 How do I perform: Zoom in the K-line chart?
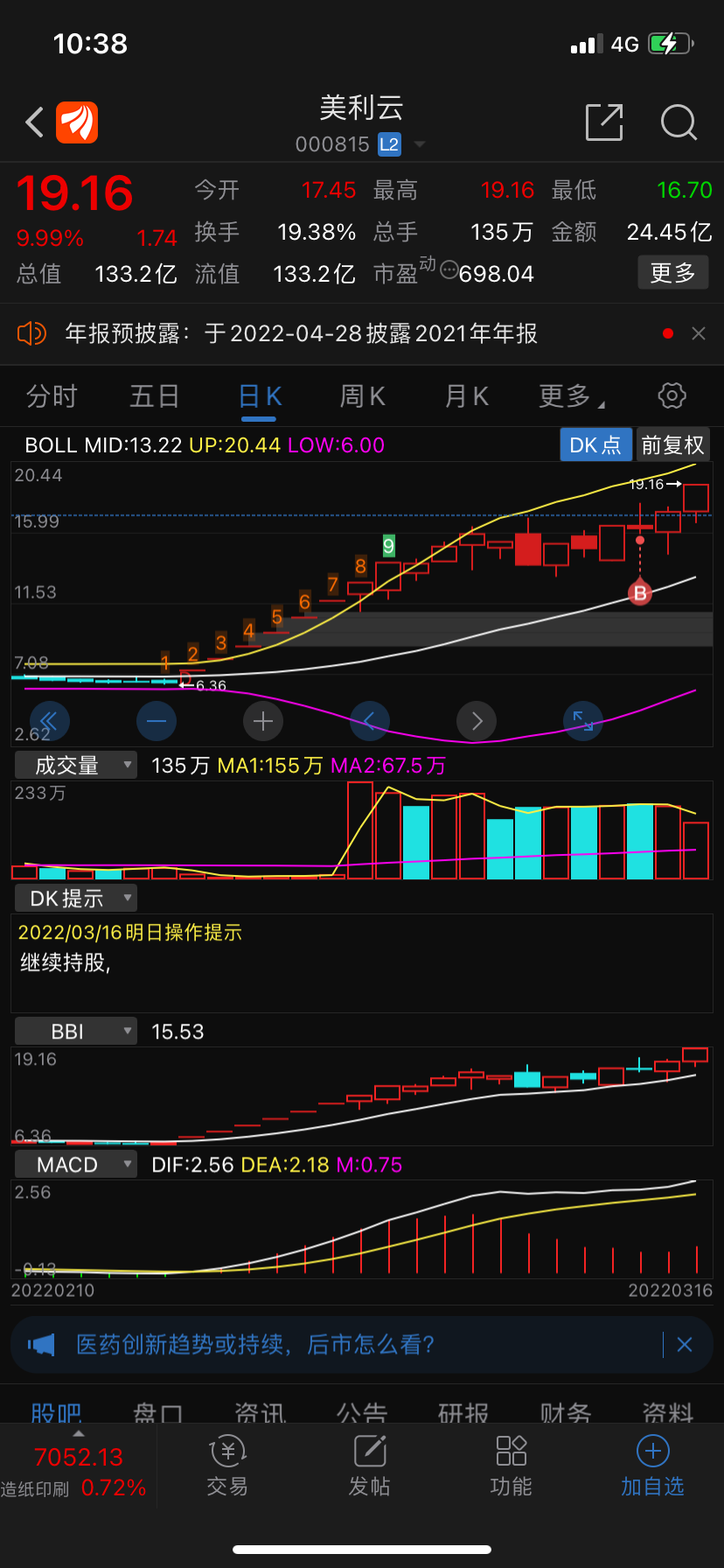coord(263,722)
